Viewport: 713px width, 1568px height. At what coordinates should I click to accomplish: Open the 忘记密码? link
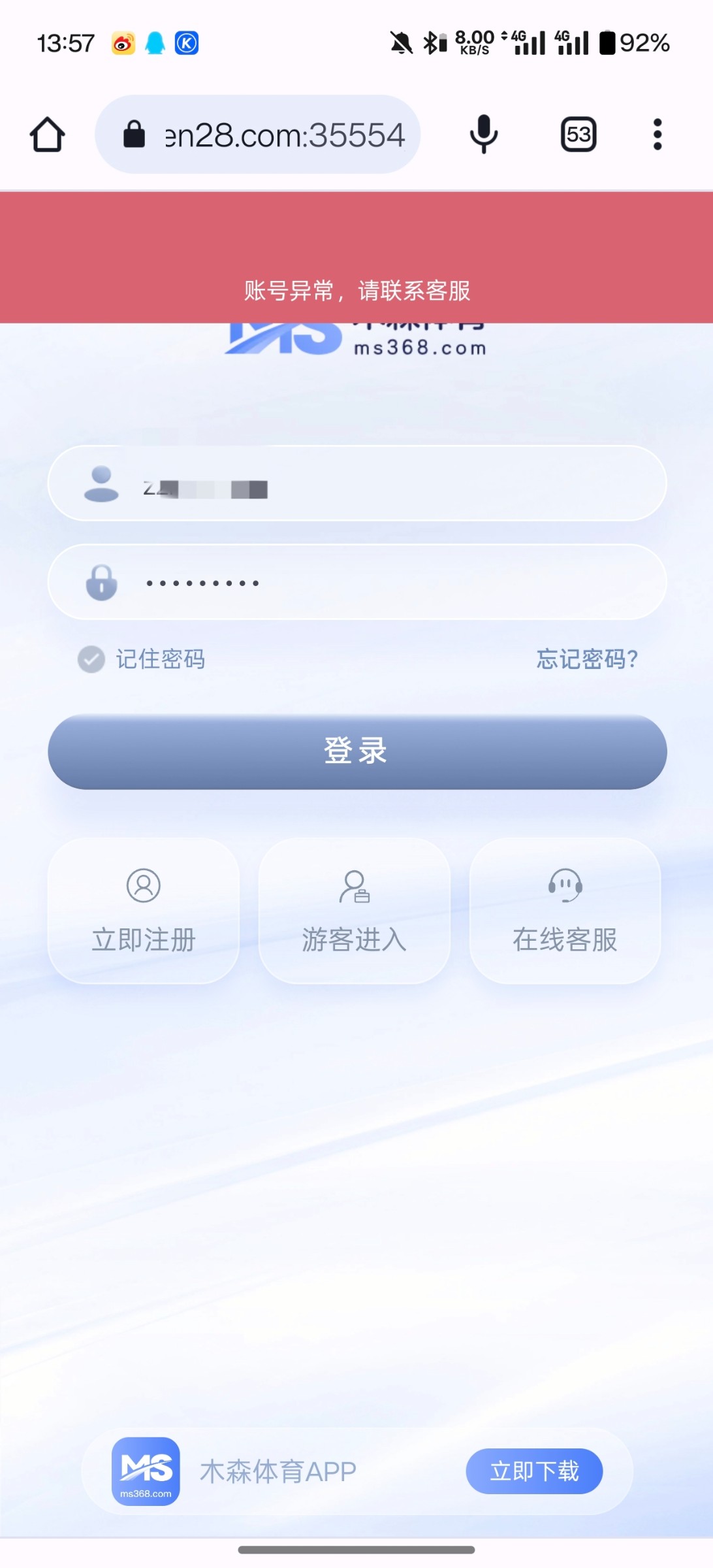(x=586, y=659)
